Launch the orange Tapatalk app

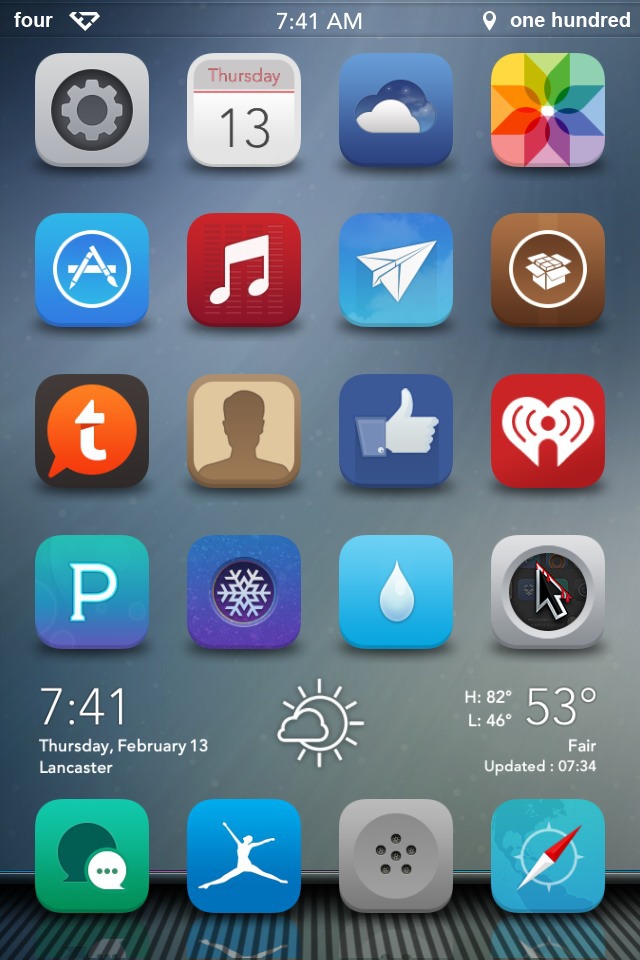(x=92, y=431)
